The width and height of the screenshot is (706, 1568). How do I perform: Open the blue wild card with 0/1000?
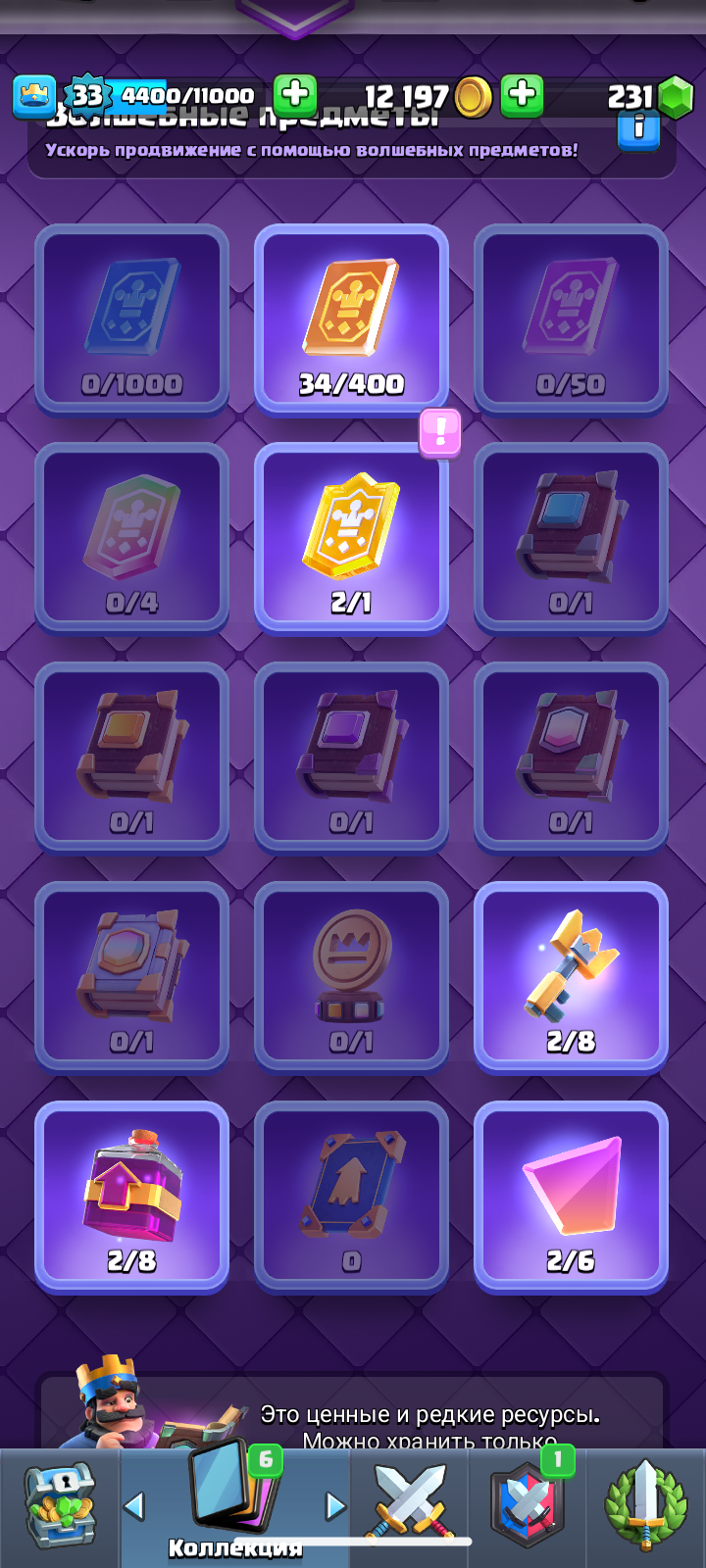tap(131, 318)
